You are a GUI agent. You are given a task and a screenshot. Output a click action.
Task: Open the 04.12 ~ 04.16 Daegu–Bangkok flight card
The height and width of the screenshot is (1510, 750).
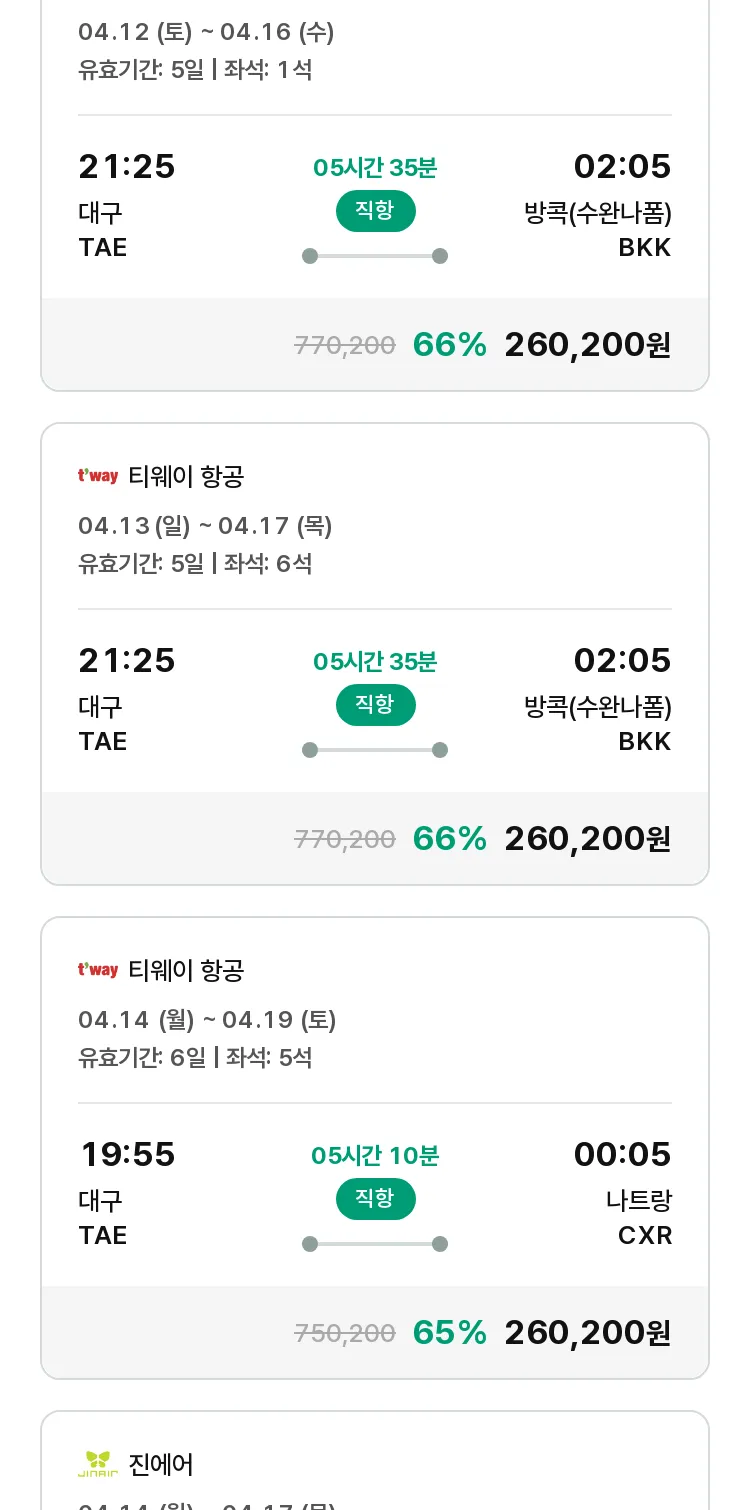click(x=375, y=195)
